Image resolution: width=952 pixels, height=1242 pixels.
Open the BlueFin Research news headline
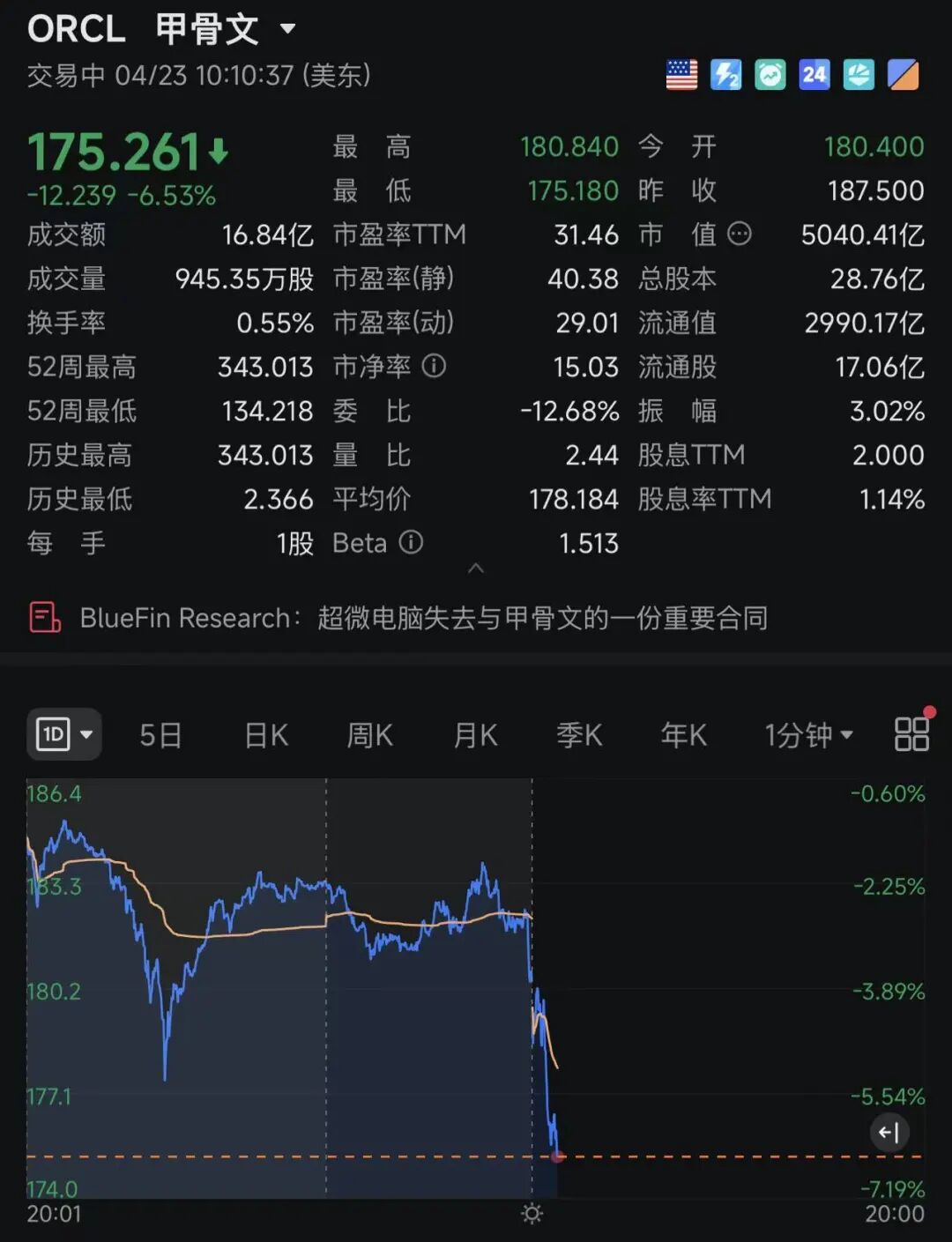423,618
